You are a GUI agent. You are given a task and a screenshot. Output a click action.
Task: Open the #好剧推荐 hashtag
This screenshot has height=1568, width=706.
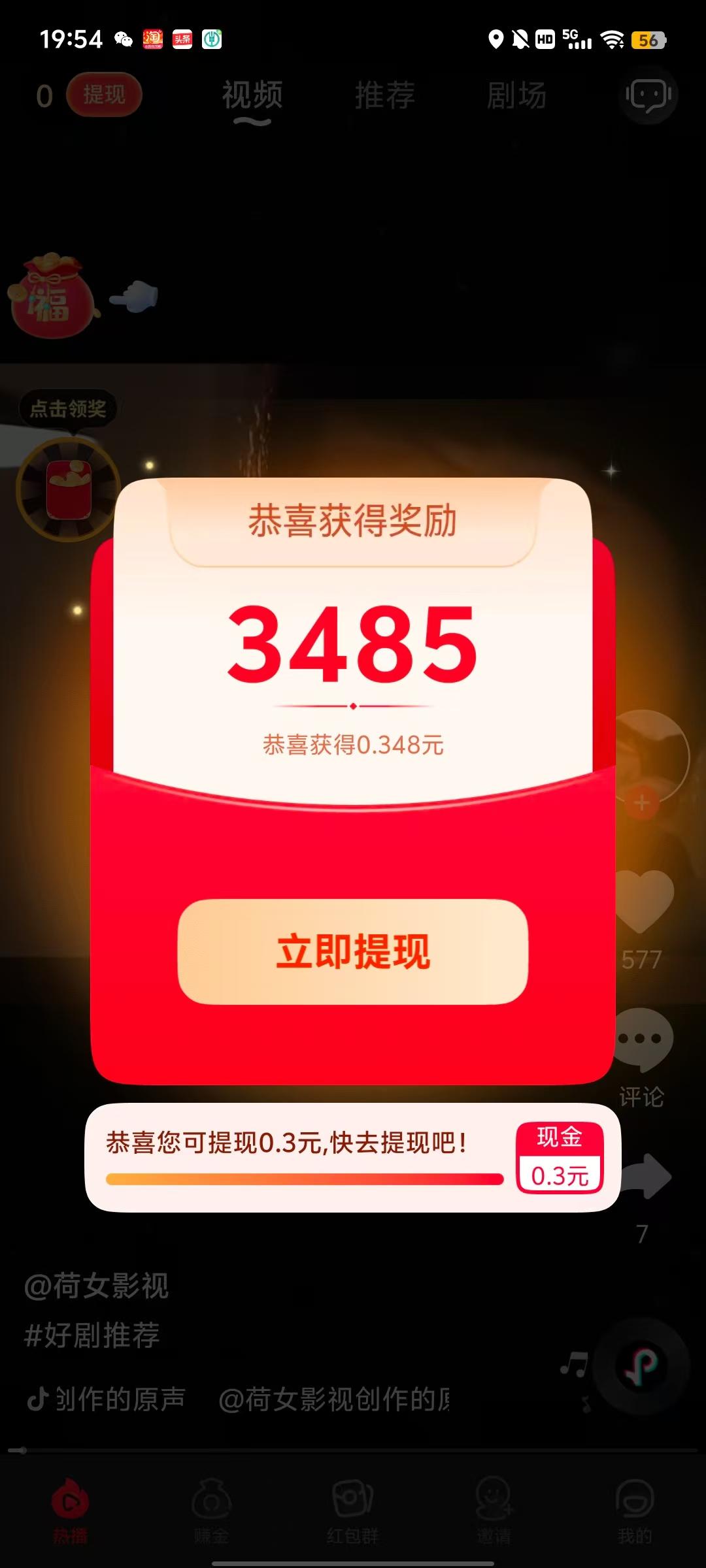(92, 1335)
